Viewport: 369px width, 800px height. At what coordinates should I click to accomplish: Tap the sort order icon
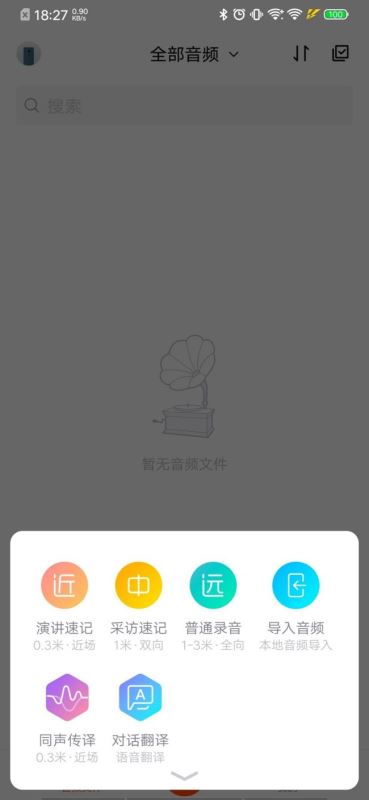coord(301,54)
